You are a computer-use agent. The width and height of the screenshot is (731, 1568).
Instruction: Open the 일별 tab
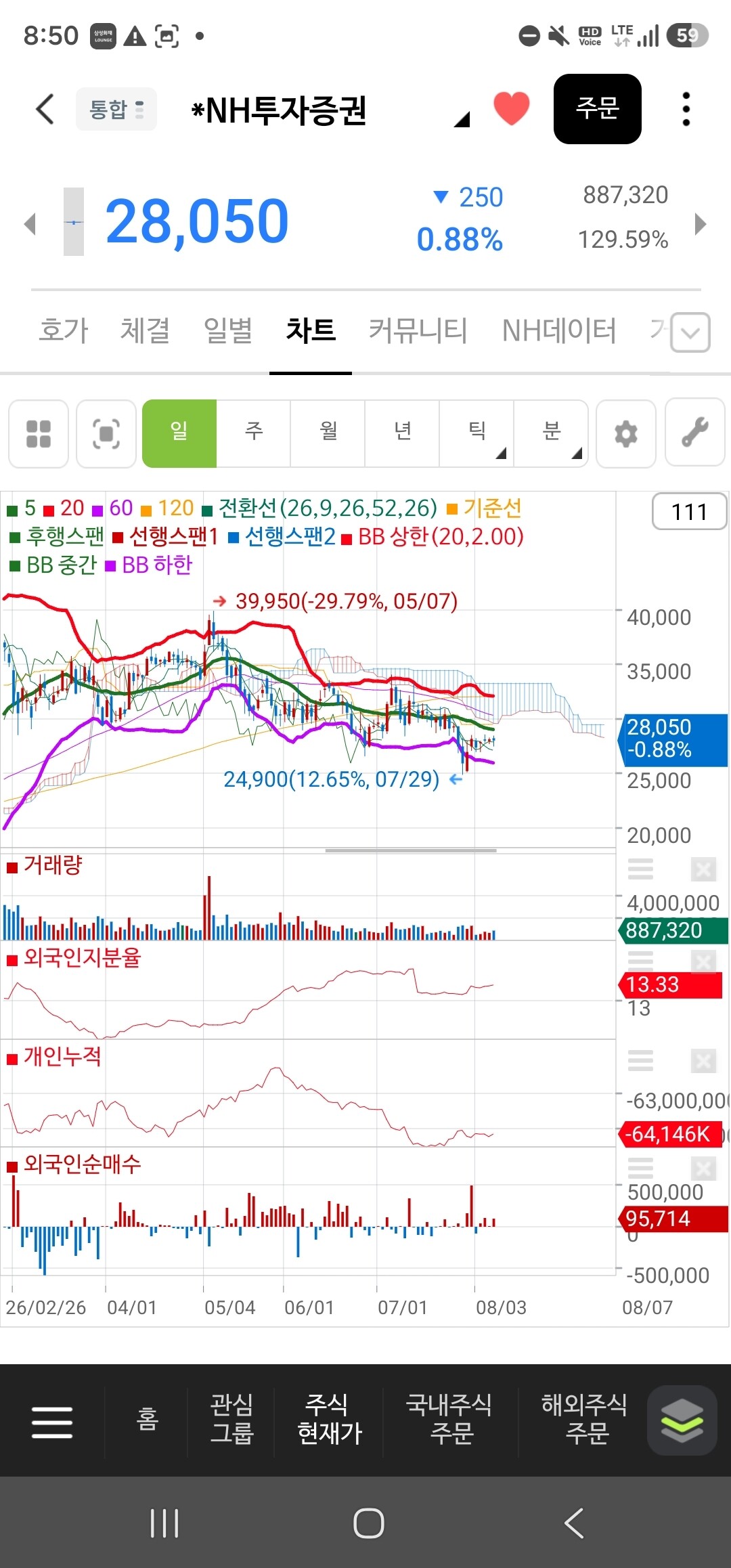coord(228,331)
